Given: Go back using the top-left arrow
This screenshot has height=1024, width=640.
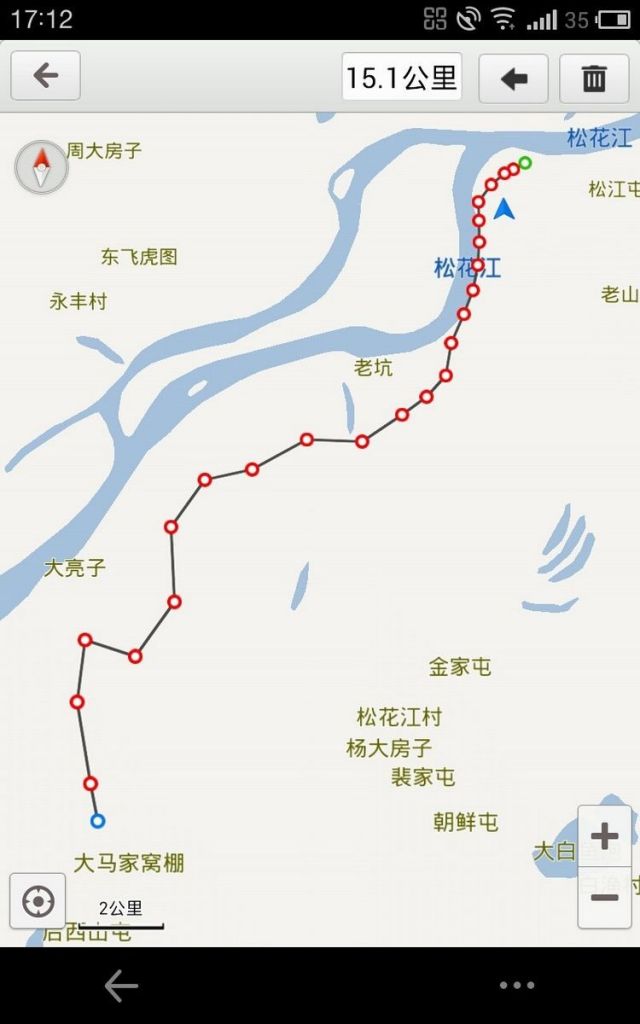Looking at the screenshot, I should (x=45, y=76).
